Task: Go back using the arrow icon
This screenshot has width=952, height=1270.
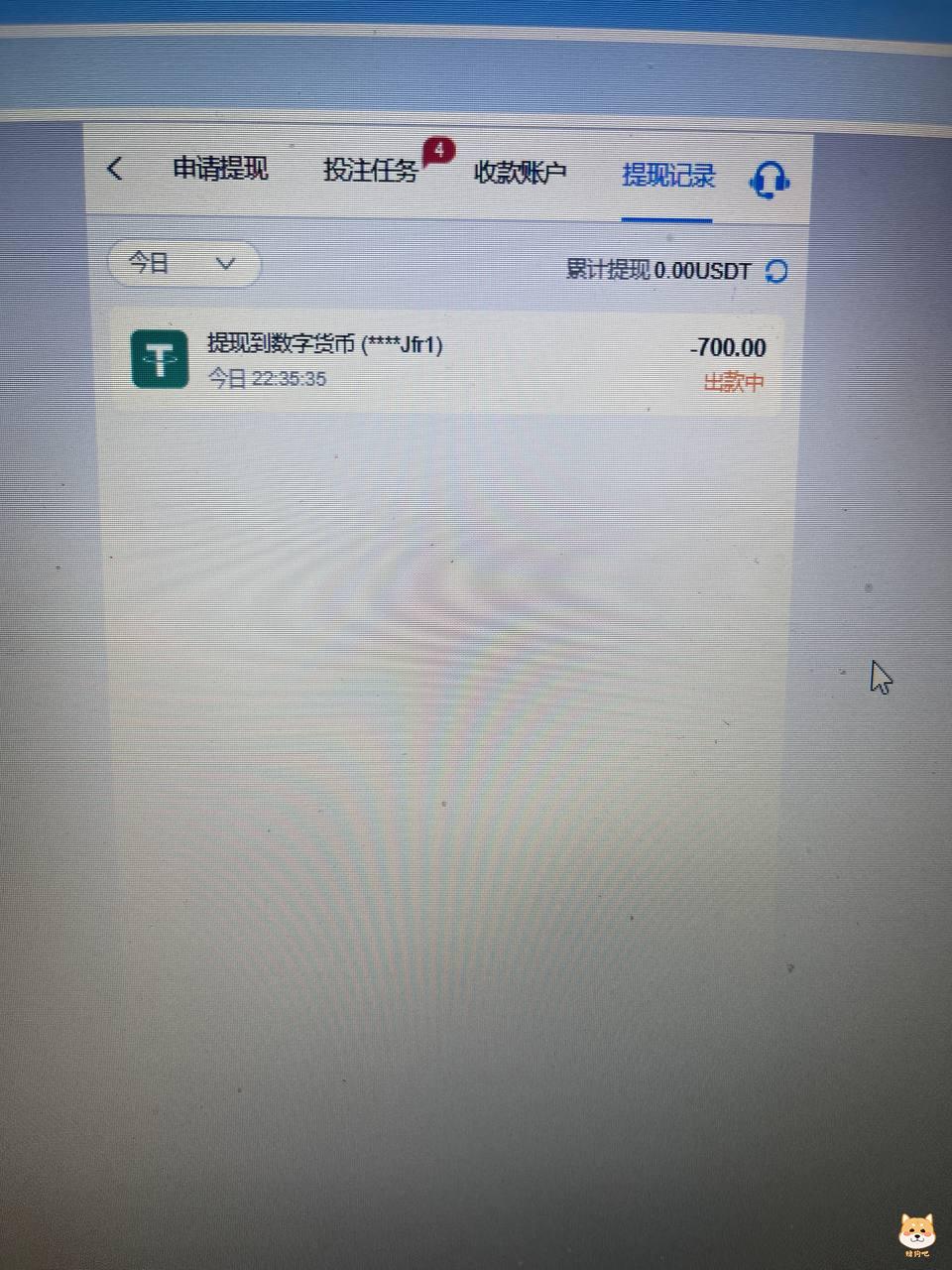Action: pyautogui.click(x=115, y=169)
